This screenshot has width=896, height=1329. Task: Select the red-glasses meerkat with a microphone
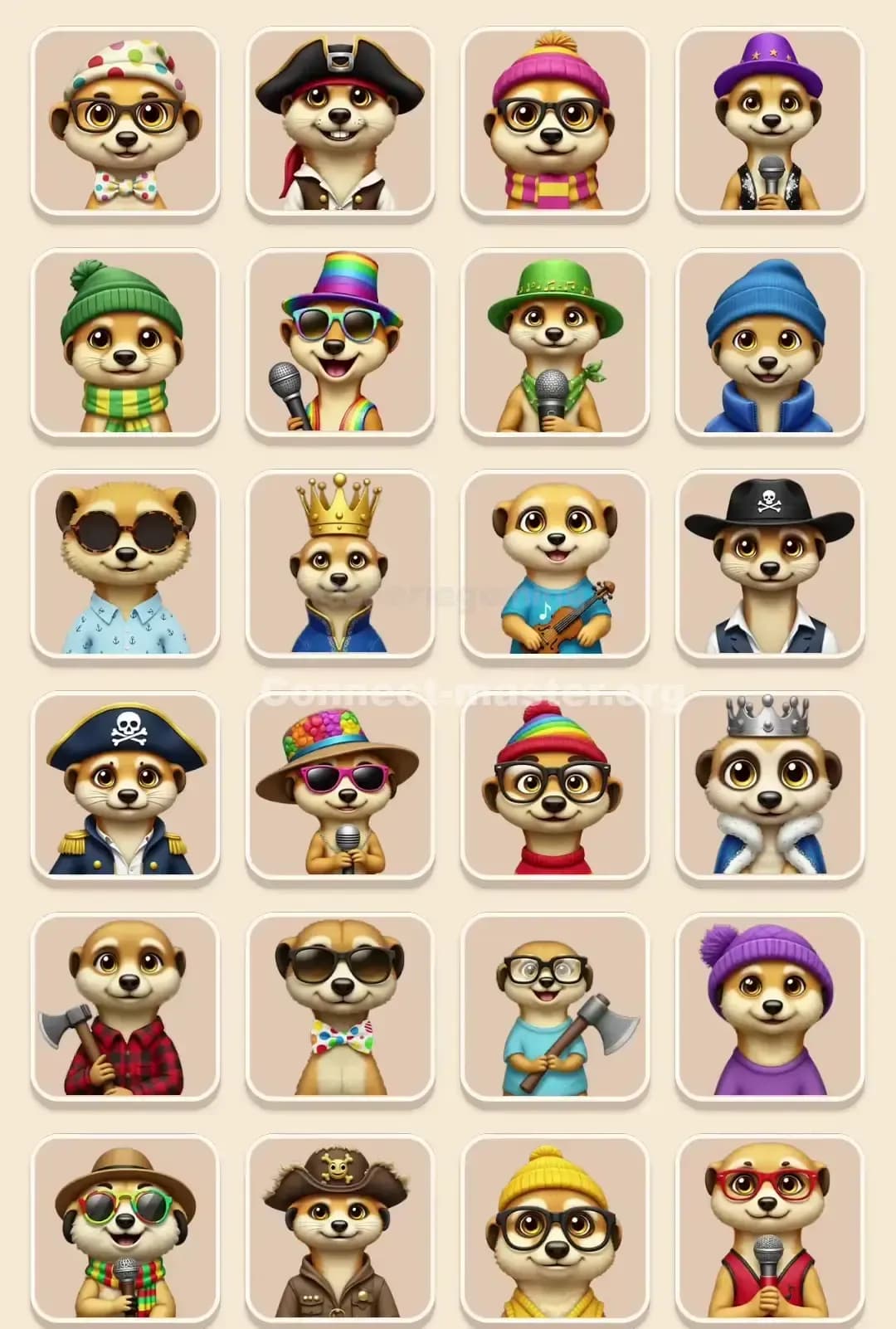coord(769,1229)
